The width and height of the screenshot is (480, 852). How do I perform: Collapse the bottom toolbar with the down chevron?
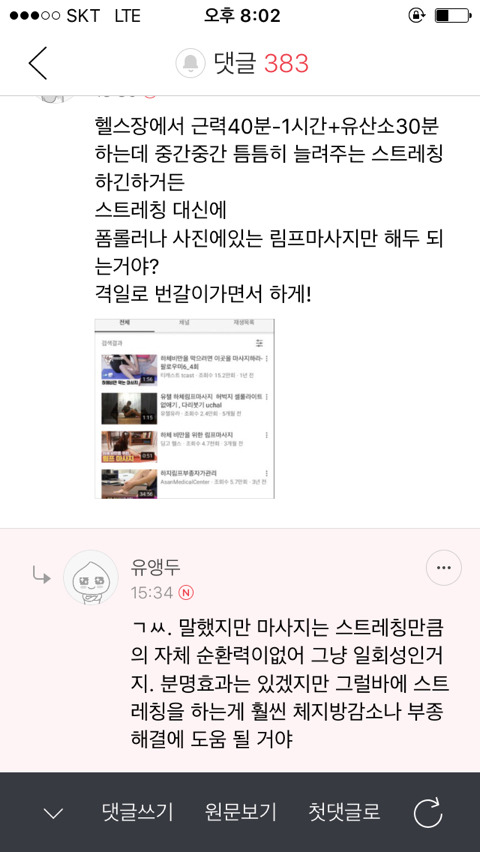[x=53, y=813]
